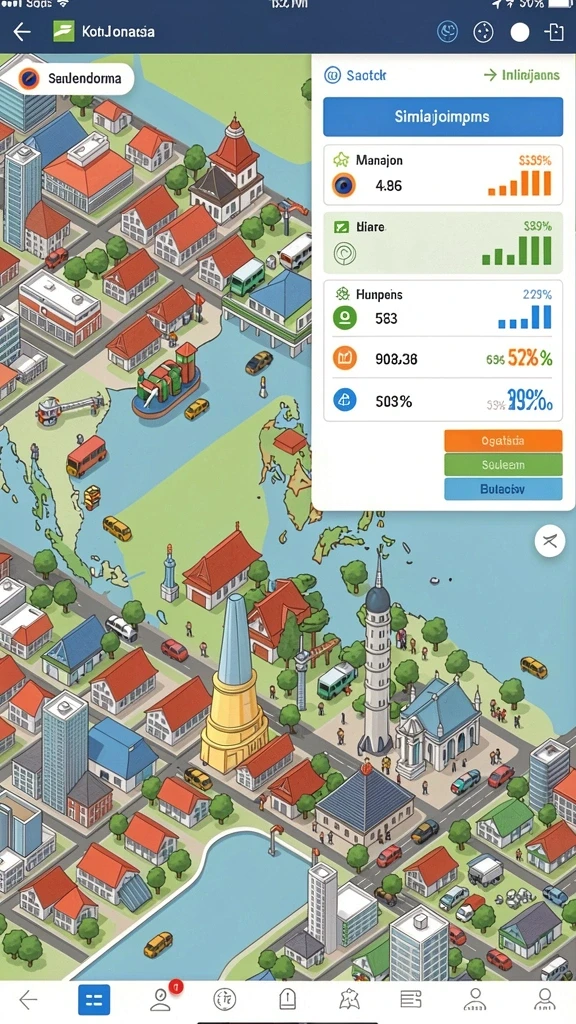The height and width of the screenshot is (1024, 576).
Task: Tap the back arrow in the bottom bar
Action: pos(28,999)
